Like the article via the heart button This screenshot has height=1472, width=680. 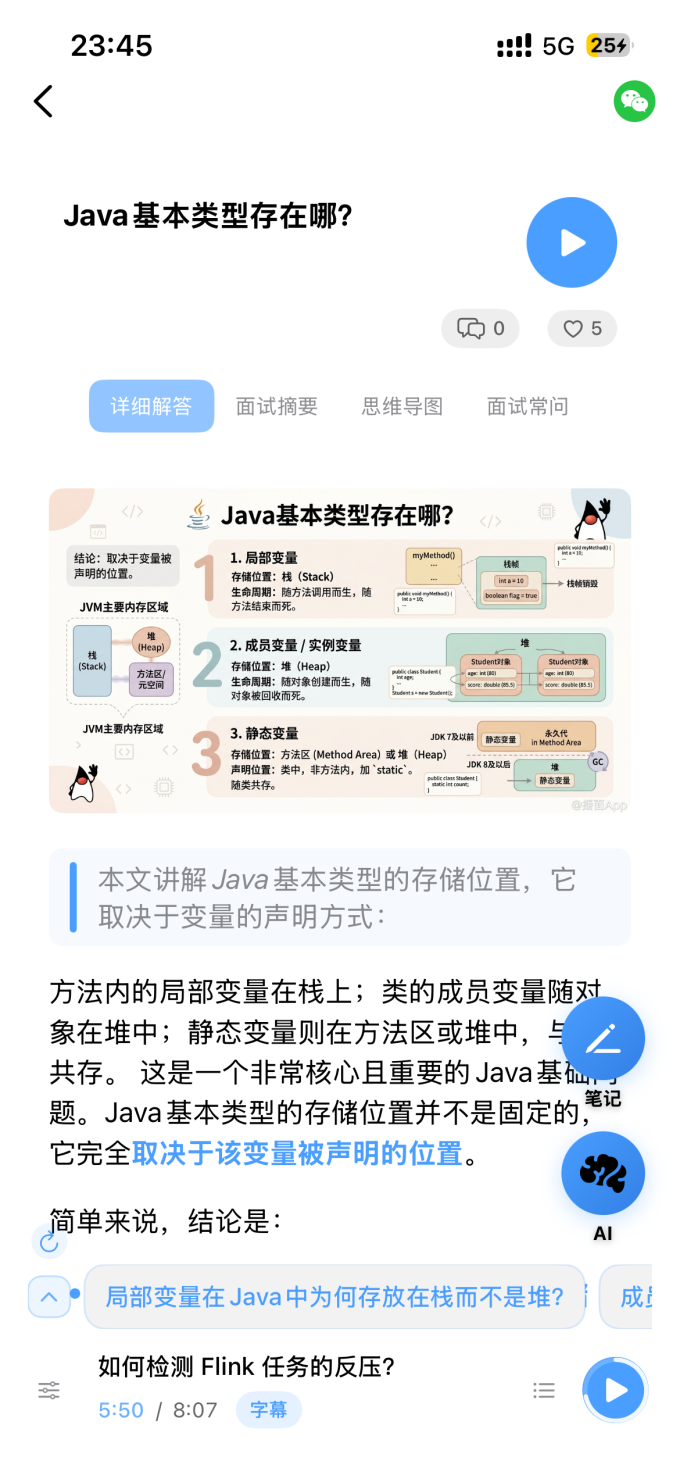point(582,328)
